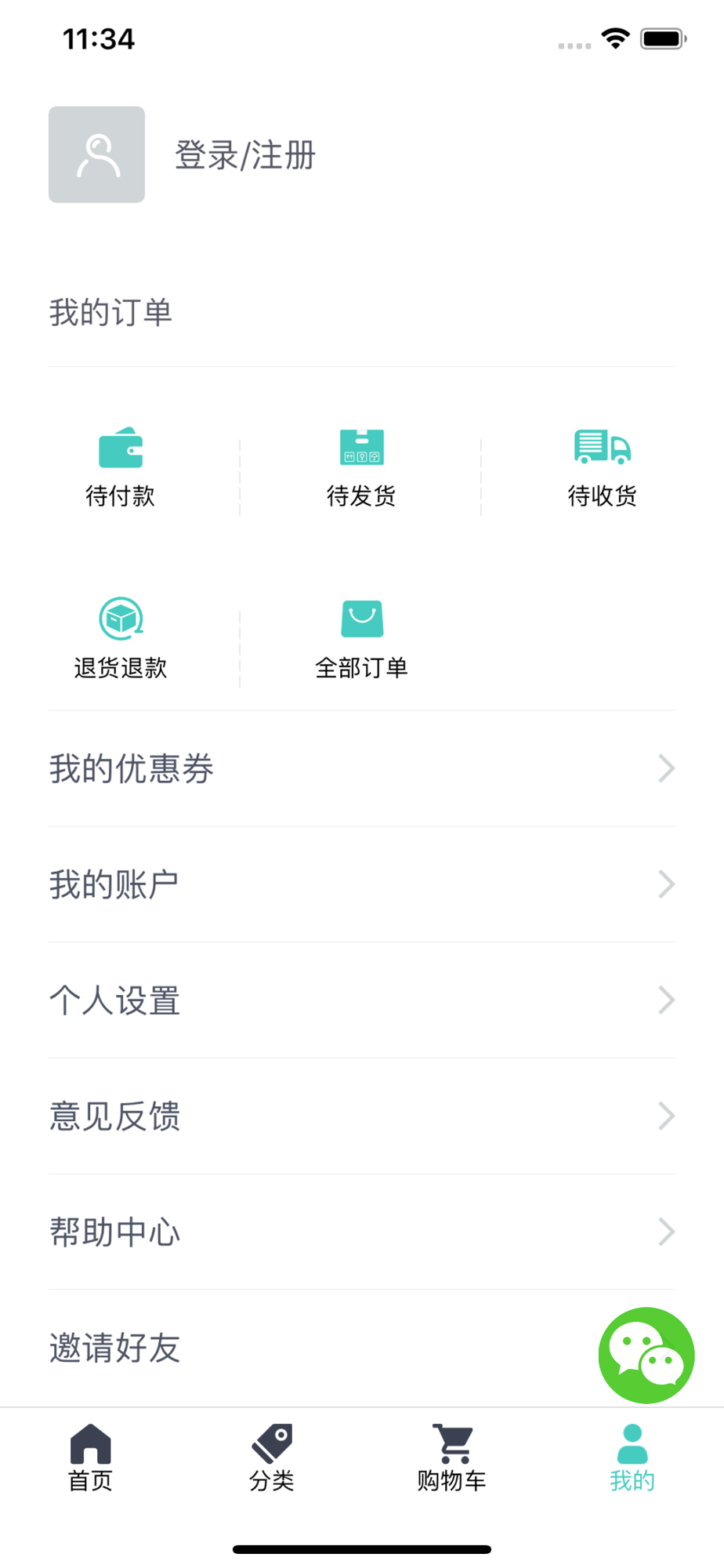Switch to the 首页 tab
The image size is (724, 1568).
90,1457
